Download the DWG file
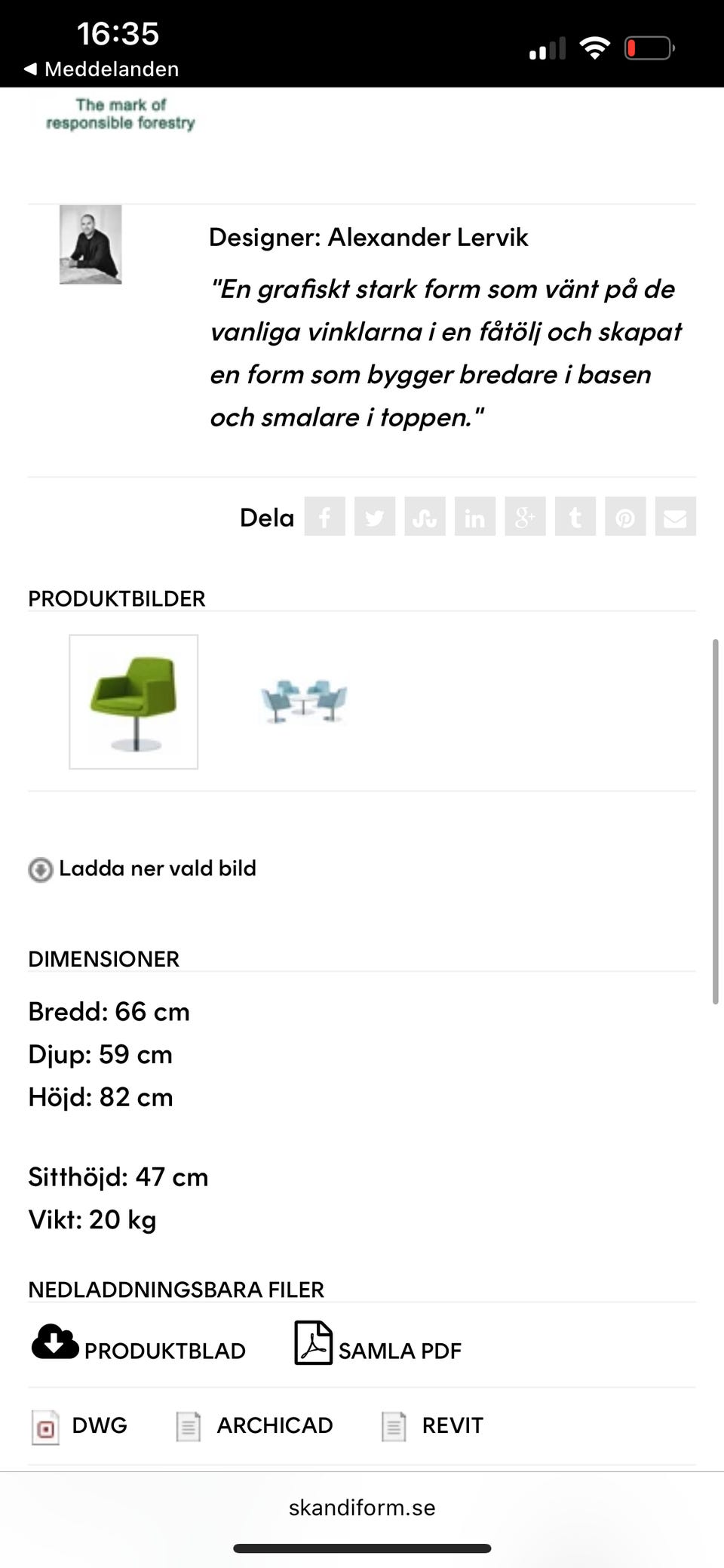724x1568 pixels. pos(81,1425)
